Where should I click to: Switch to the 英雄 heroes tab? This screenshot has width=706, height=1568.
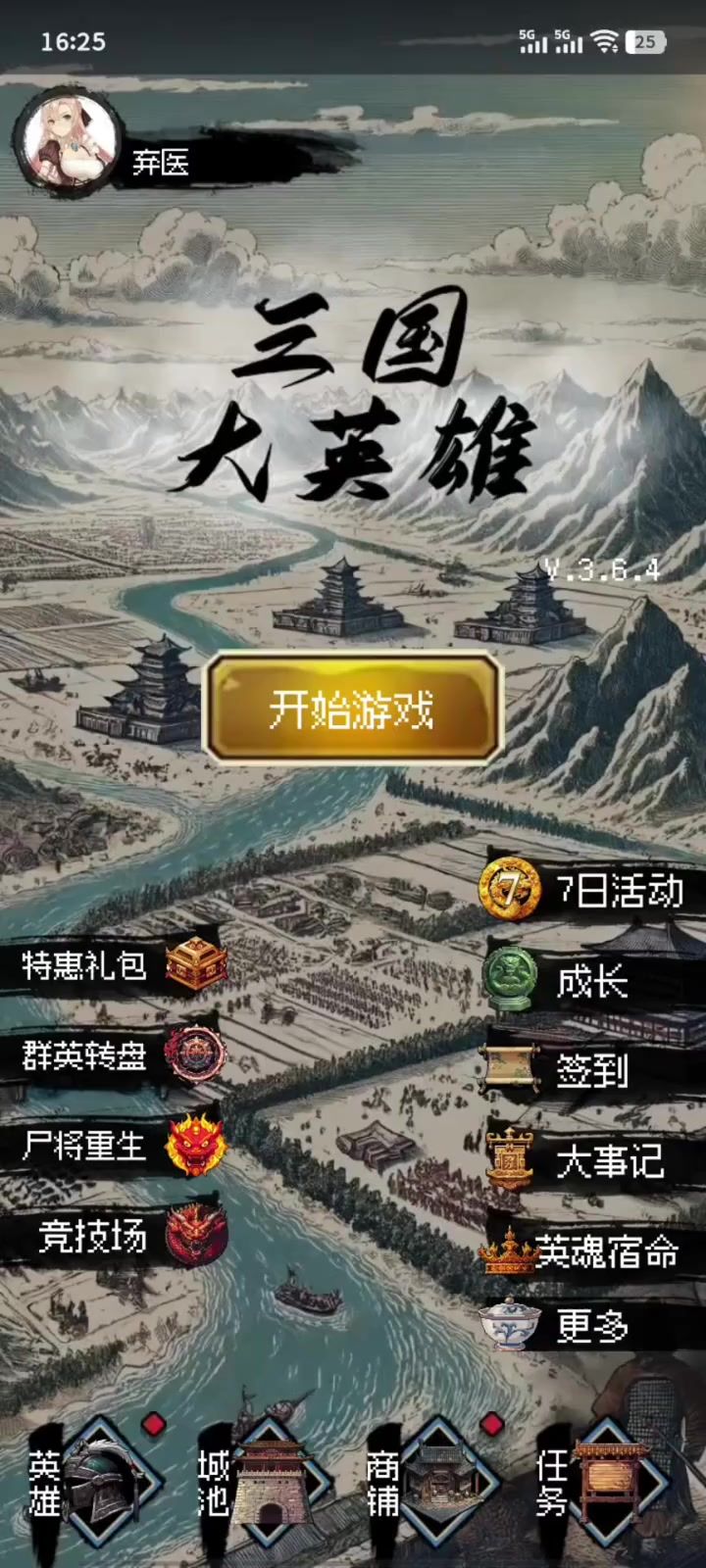[x=88, y=1484]
